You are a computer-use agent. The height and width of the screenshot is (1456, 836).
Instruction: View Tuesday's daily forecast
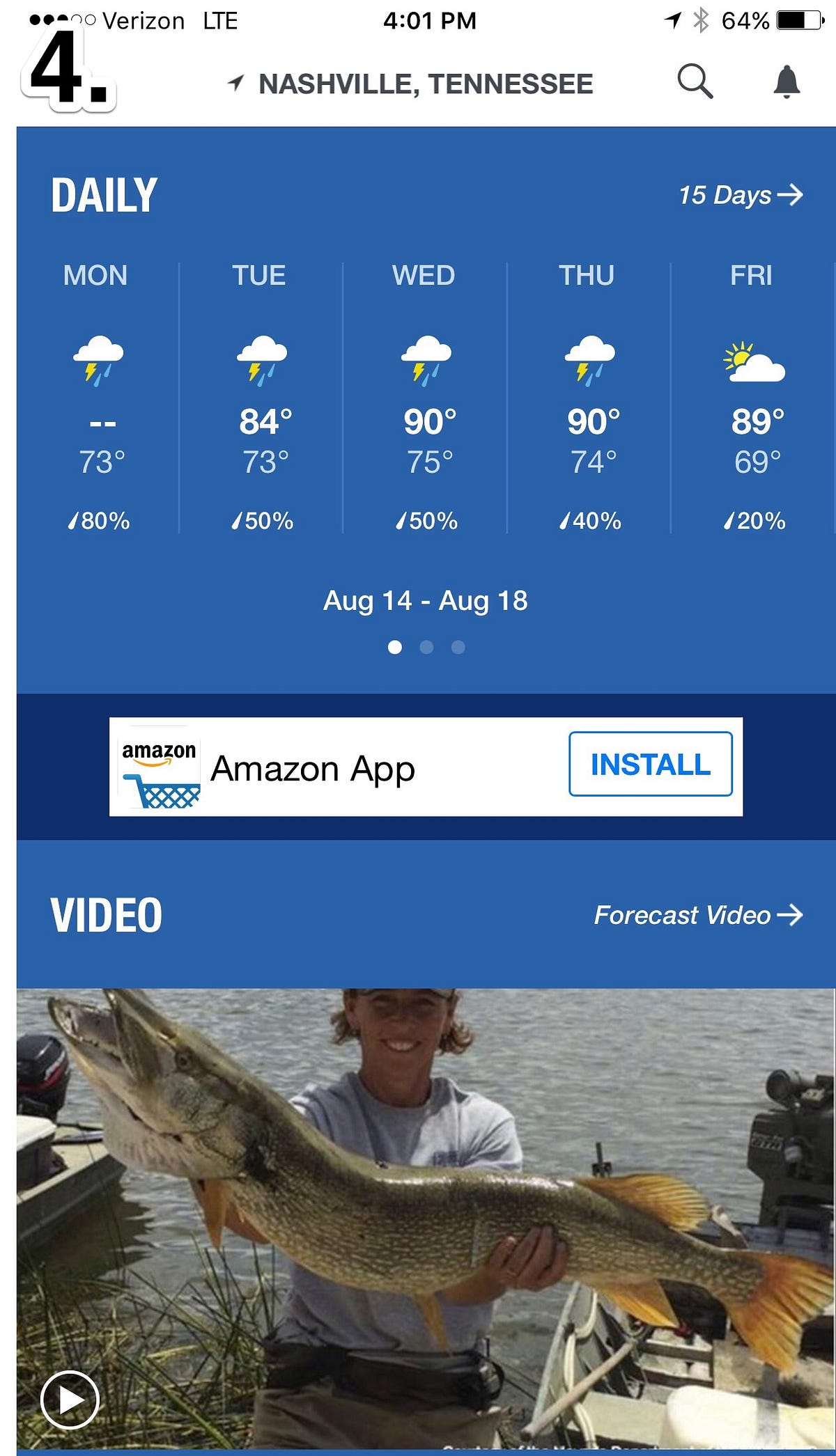pyautogui.click(x=261, y=397)
